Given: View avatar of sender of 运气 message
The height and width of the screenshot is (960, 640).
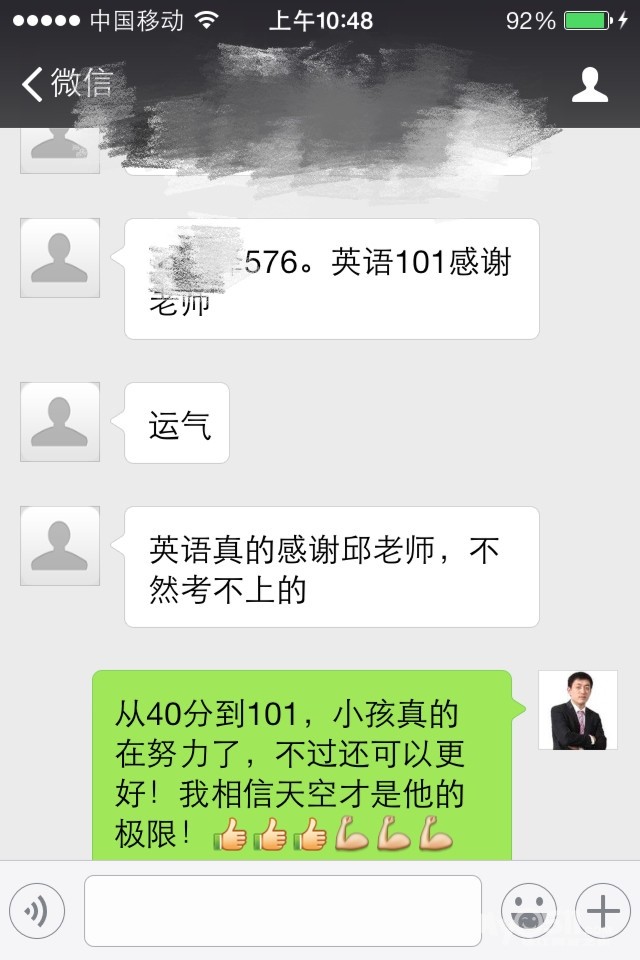Looking at the screenshot, I should click(x=60, y=422).
